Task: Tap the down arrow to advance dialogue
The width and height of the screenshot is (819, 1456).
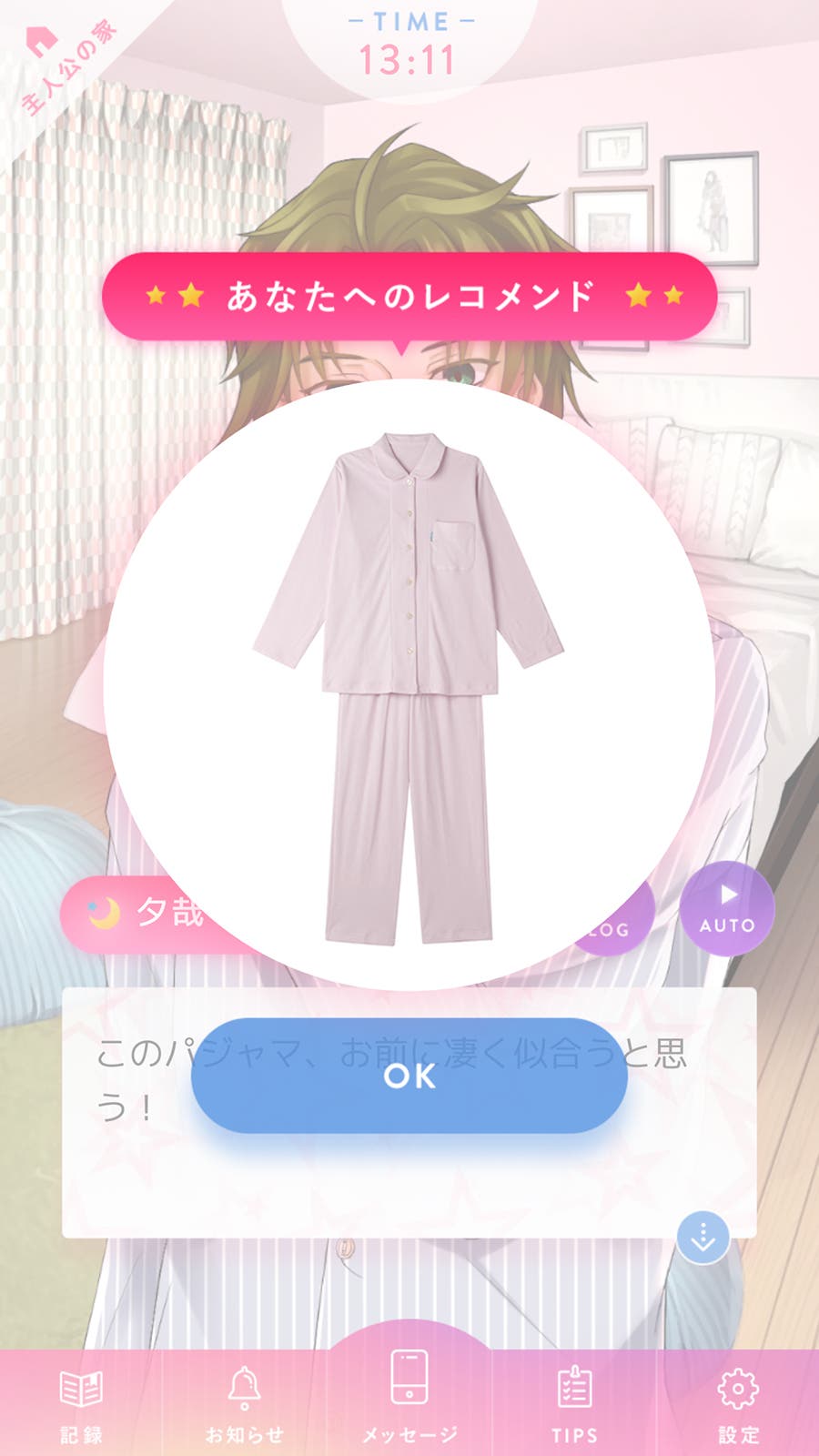Action: pyautogui.click(x=703, y=1238)
